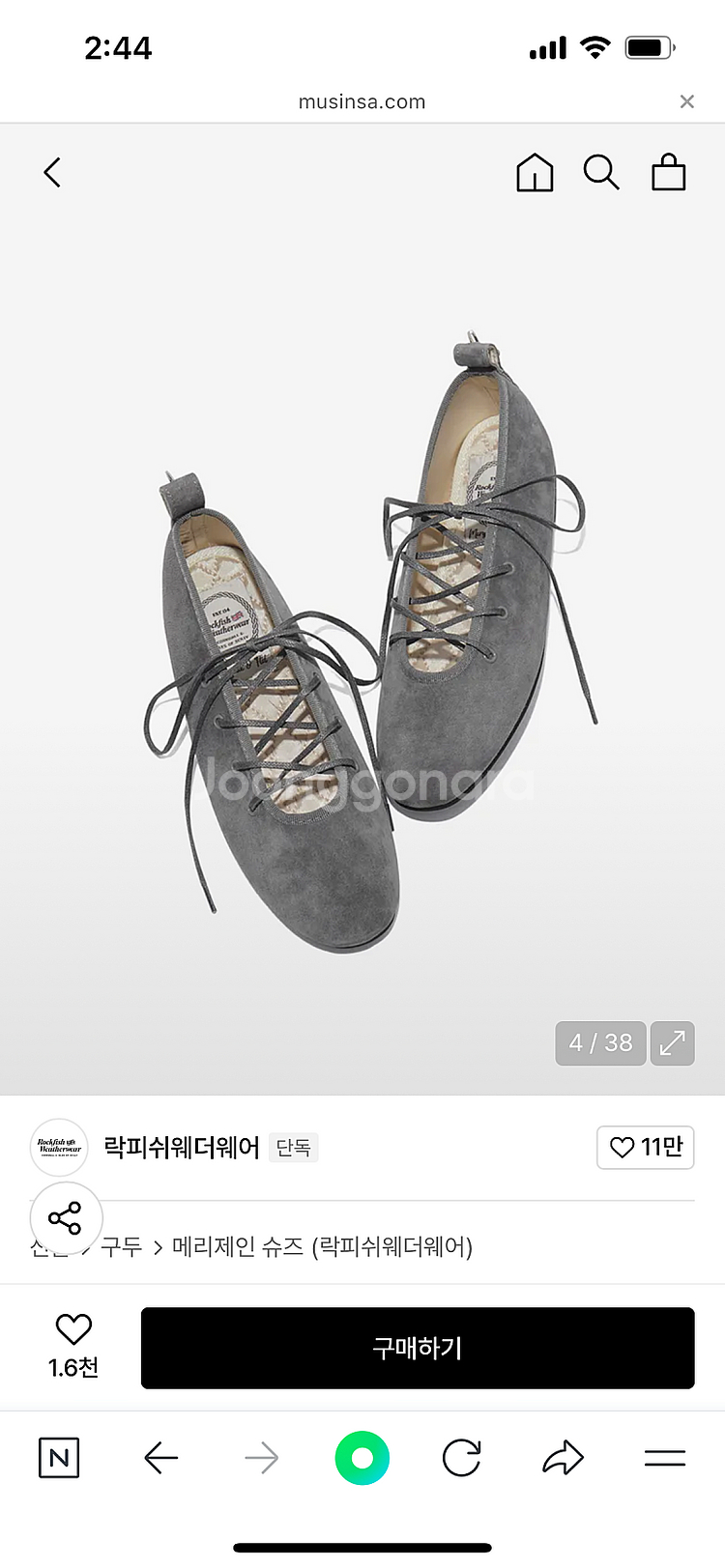The image size is (725, 1568).
Task: Close the musinsa.com web view
Action: (x=686, y=101)
